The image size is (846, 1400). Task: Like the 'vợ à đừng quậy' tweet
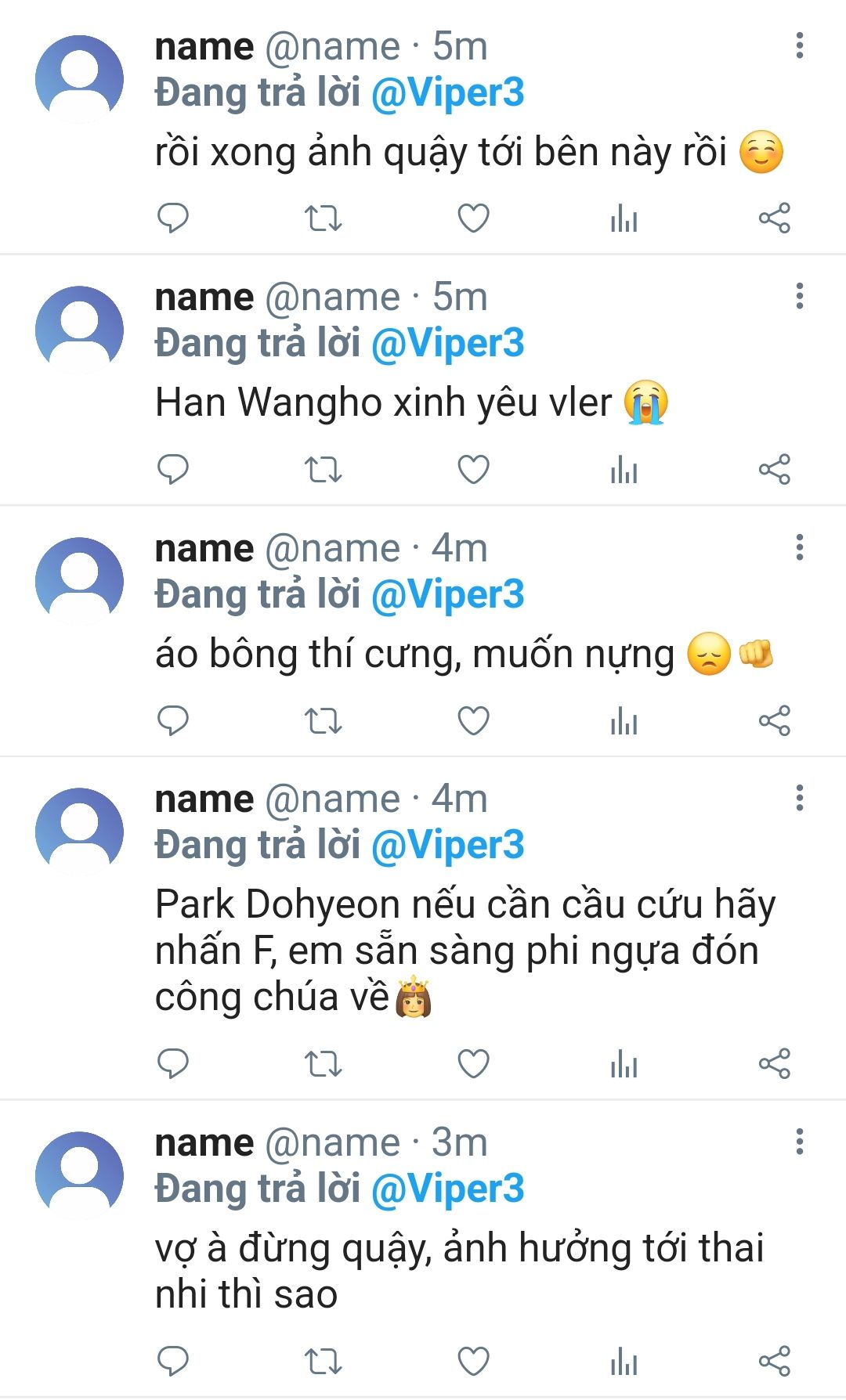(x=473, y=1361)
